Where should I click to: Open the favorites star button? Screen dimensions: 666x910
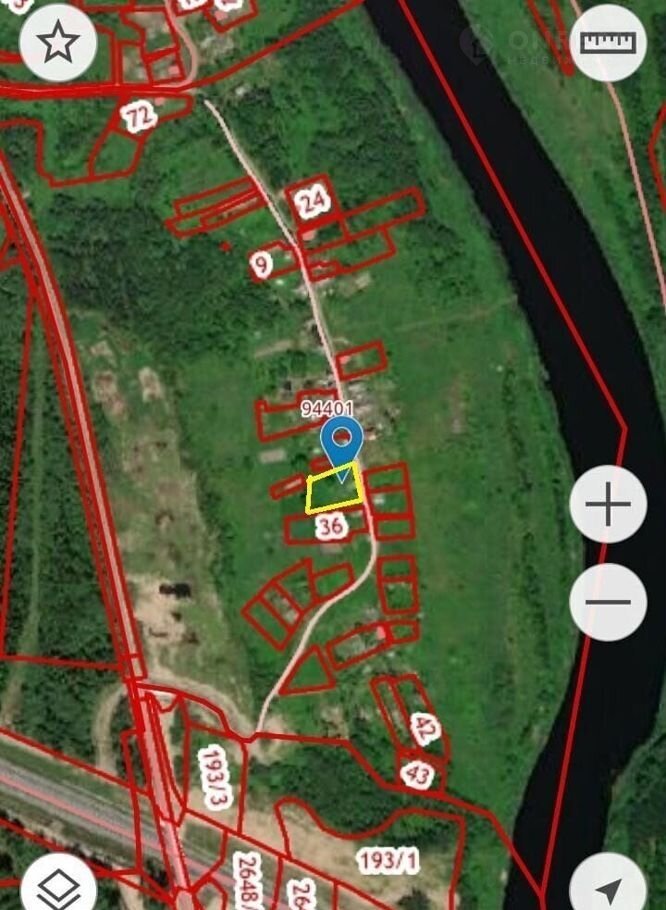pos(58,43)
